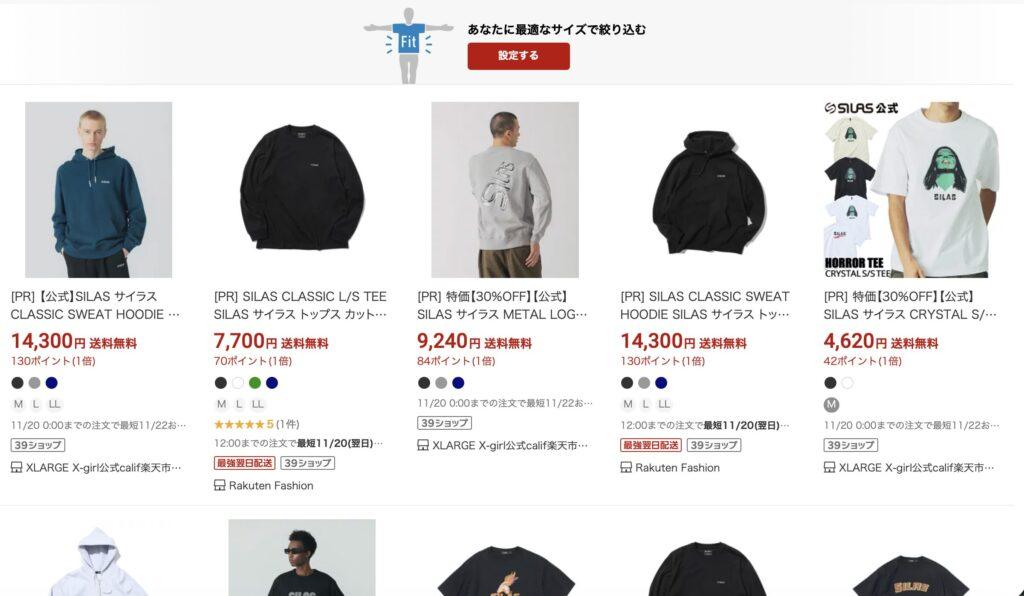Open the SILAS METAL LOGO title link
Screen dimensions: 1024x596
point(503,305)
